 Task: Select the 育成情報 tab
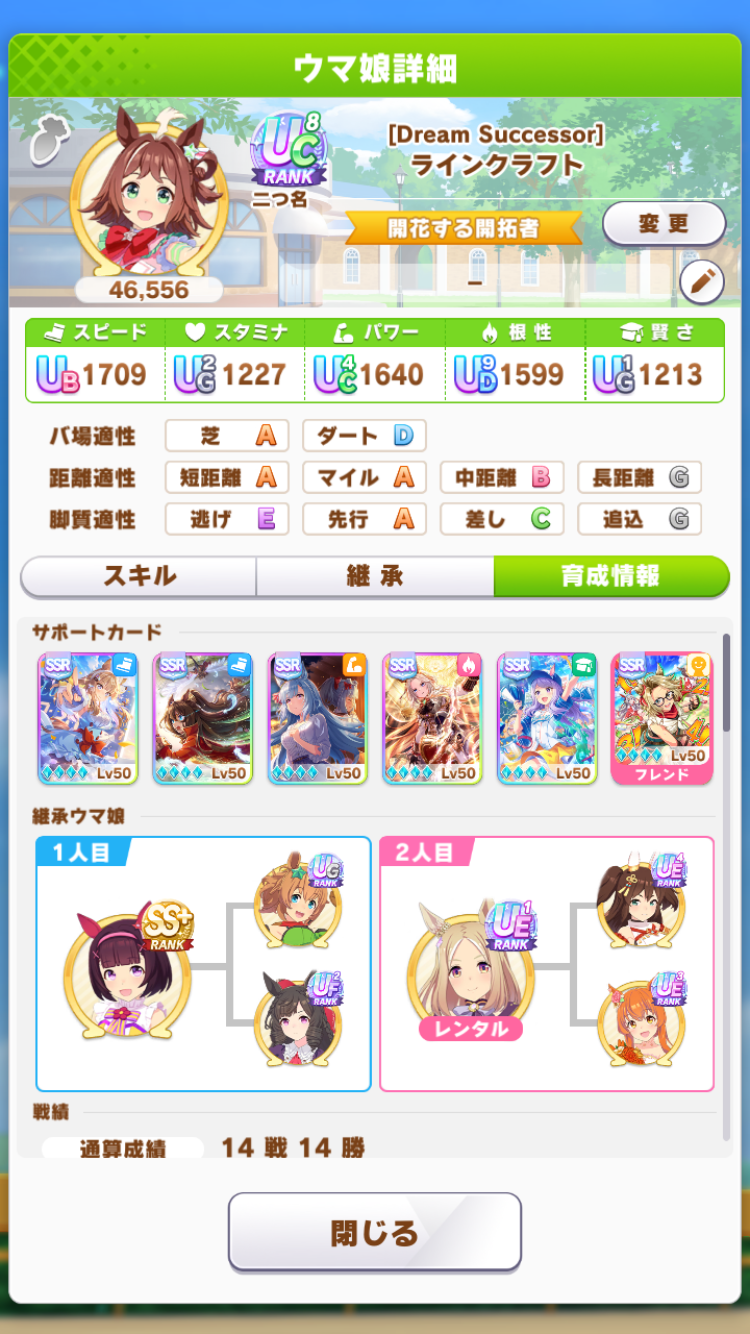click(611, 576)
